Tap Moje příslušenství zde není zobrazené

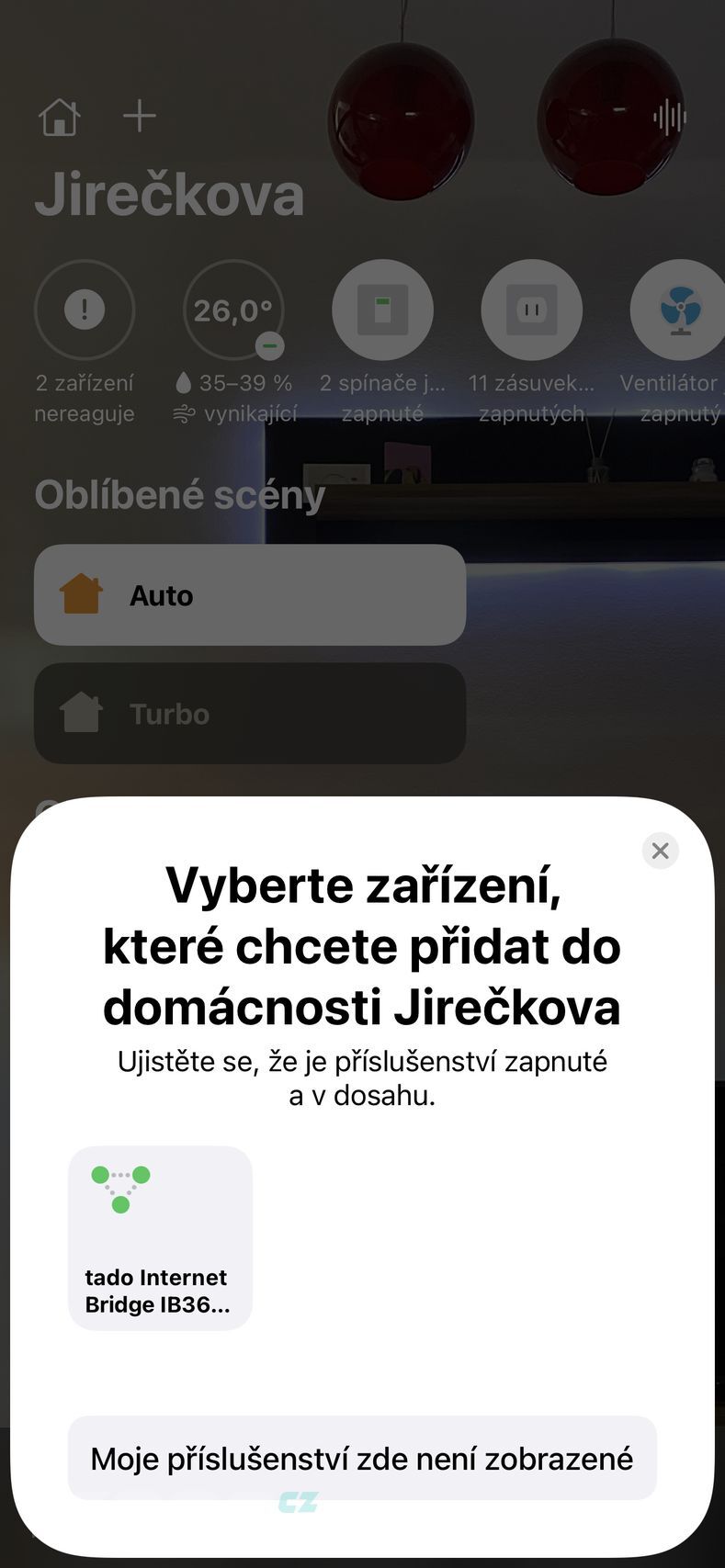tap(362, 1458)
